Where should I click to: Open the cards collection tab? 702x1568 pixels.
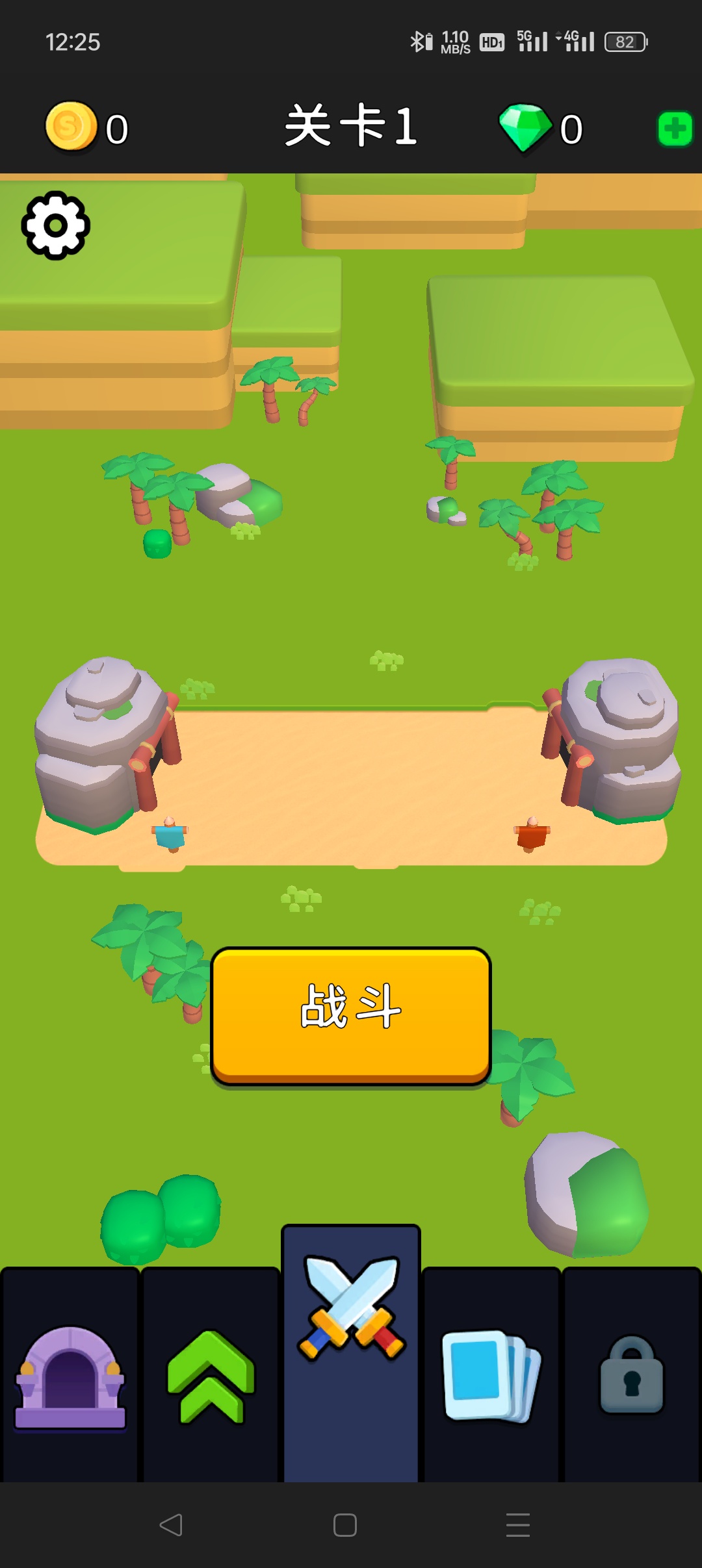tap(491, 1377)
